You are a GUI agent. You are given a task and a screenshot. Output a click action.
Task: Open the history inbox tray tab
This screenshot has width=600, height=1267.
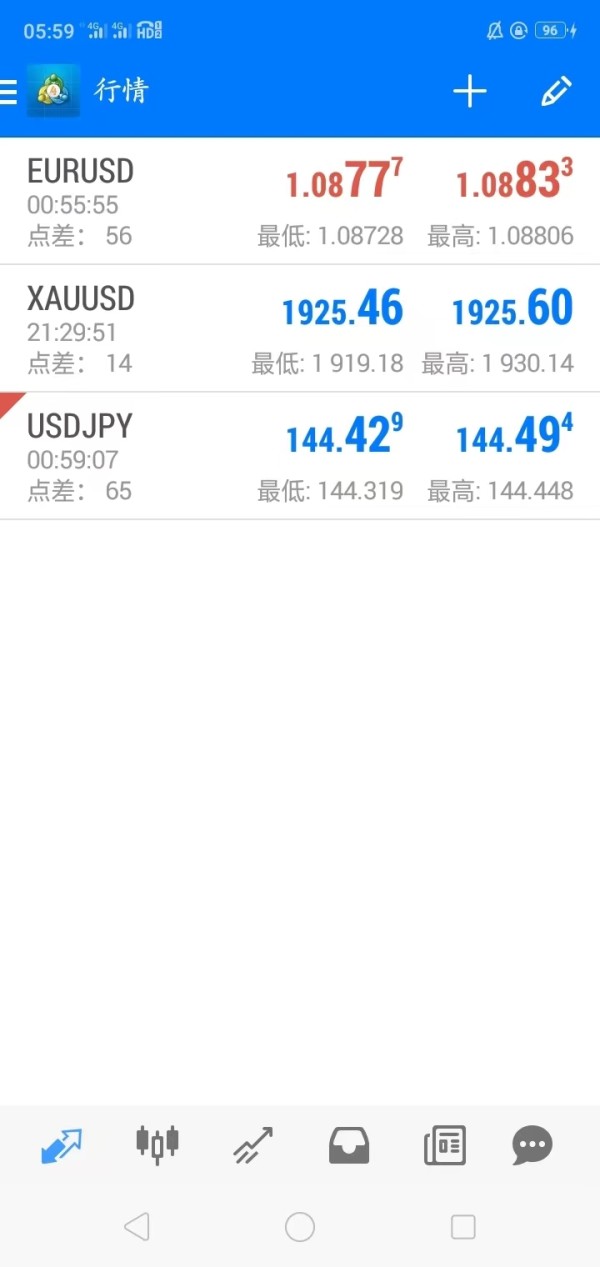(349, 1145)
